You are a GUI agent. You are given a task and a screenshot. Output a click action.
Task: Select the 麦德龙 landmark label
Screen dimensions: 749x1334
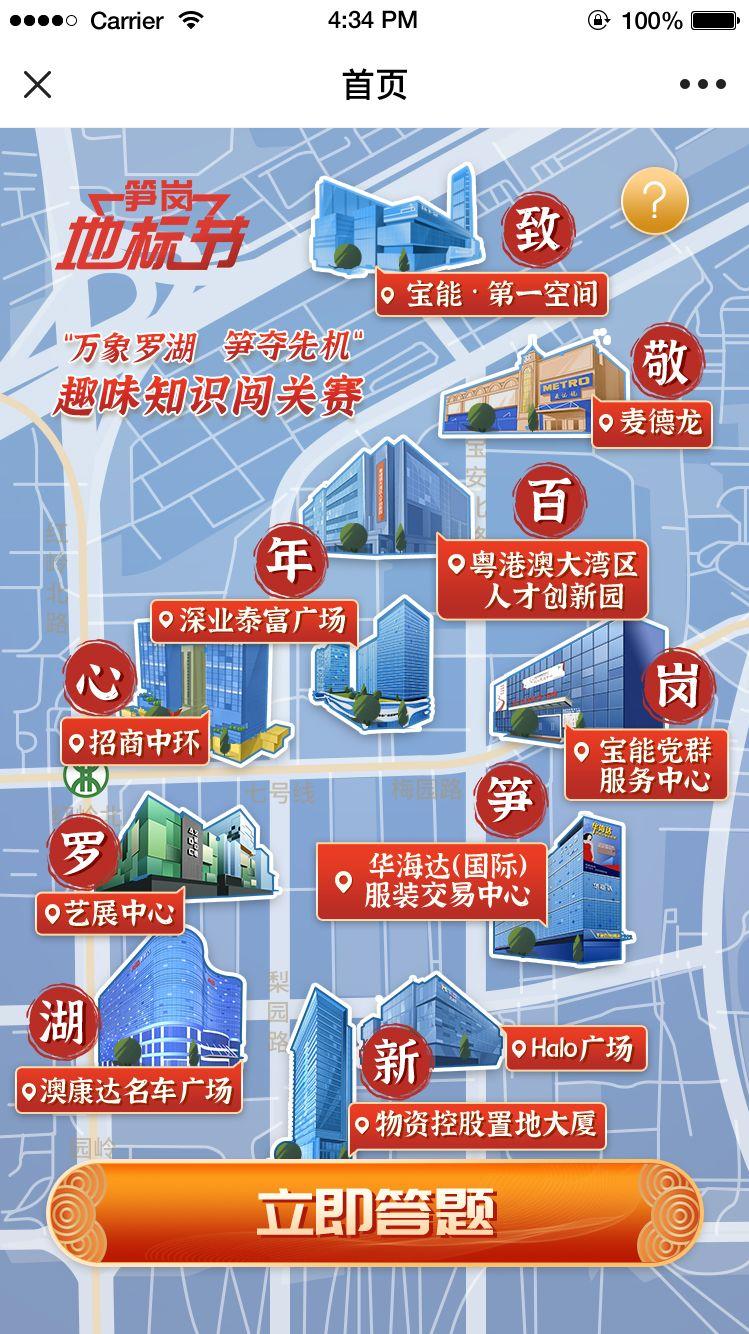tap(652, 423)
